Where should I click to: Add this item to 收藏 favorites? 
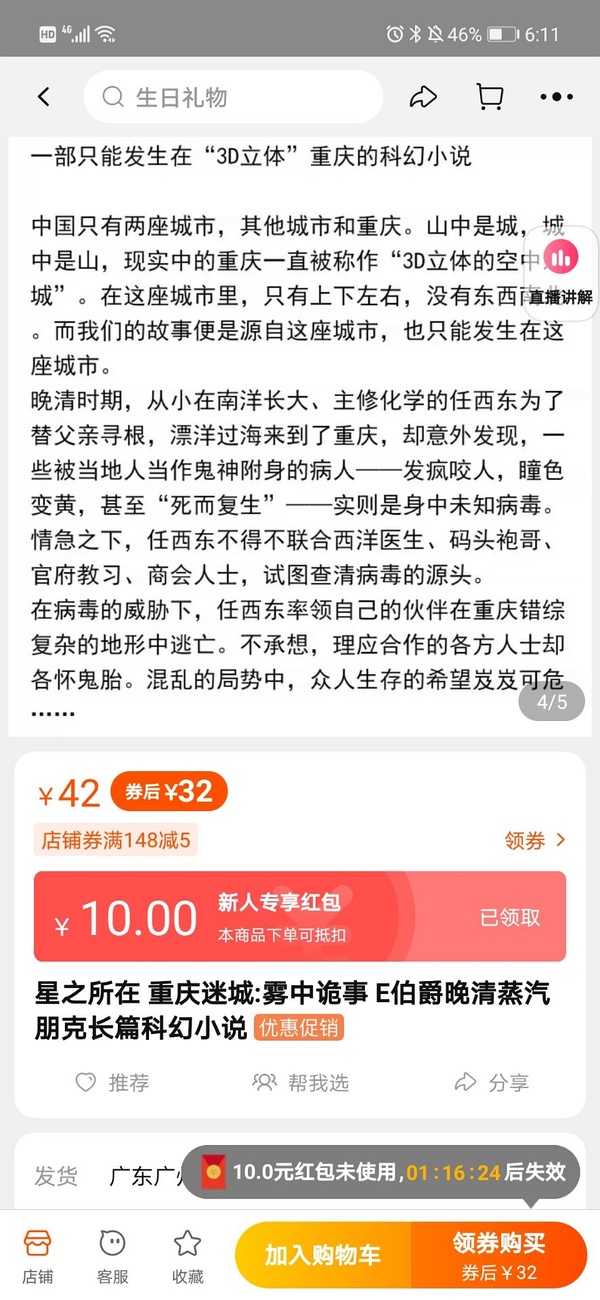(187, 1255)
